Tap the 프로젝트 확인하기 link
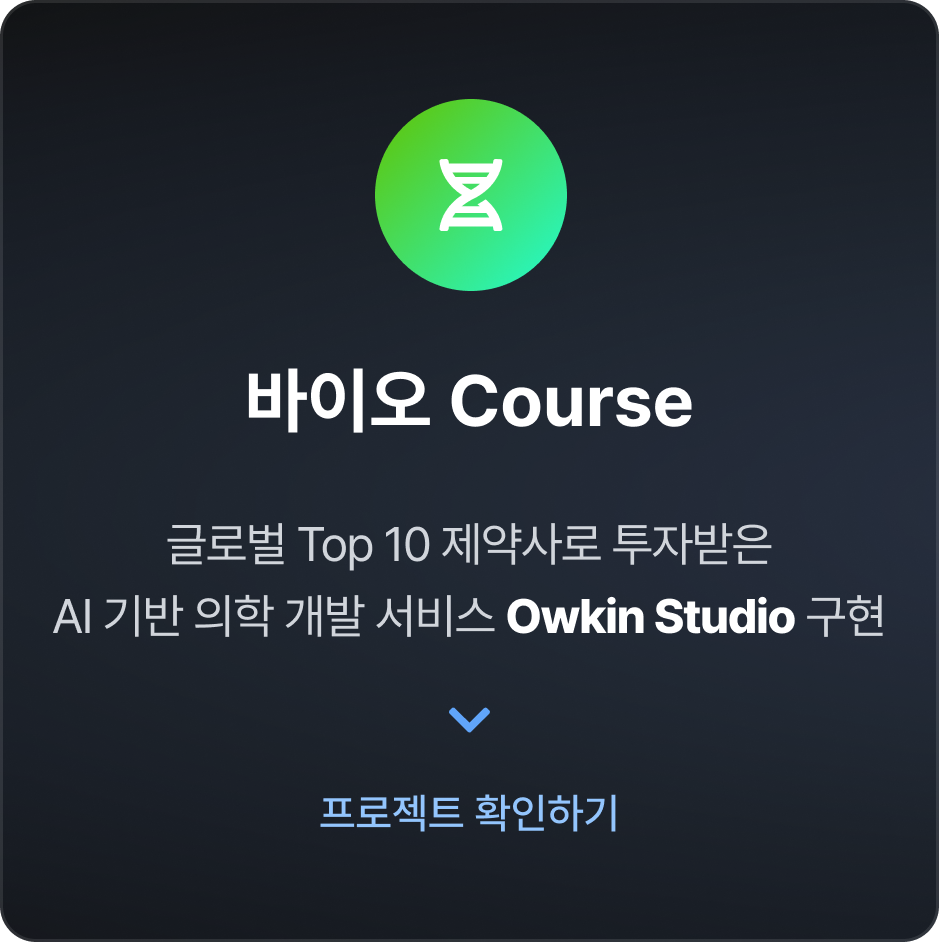 469,812
